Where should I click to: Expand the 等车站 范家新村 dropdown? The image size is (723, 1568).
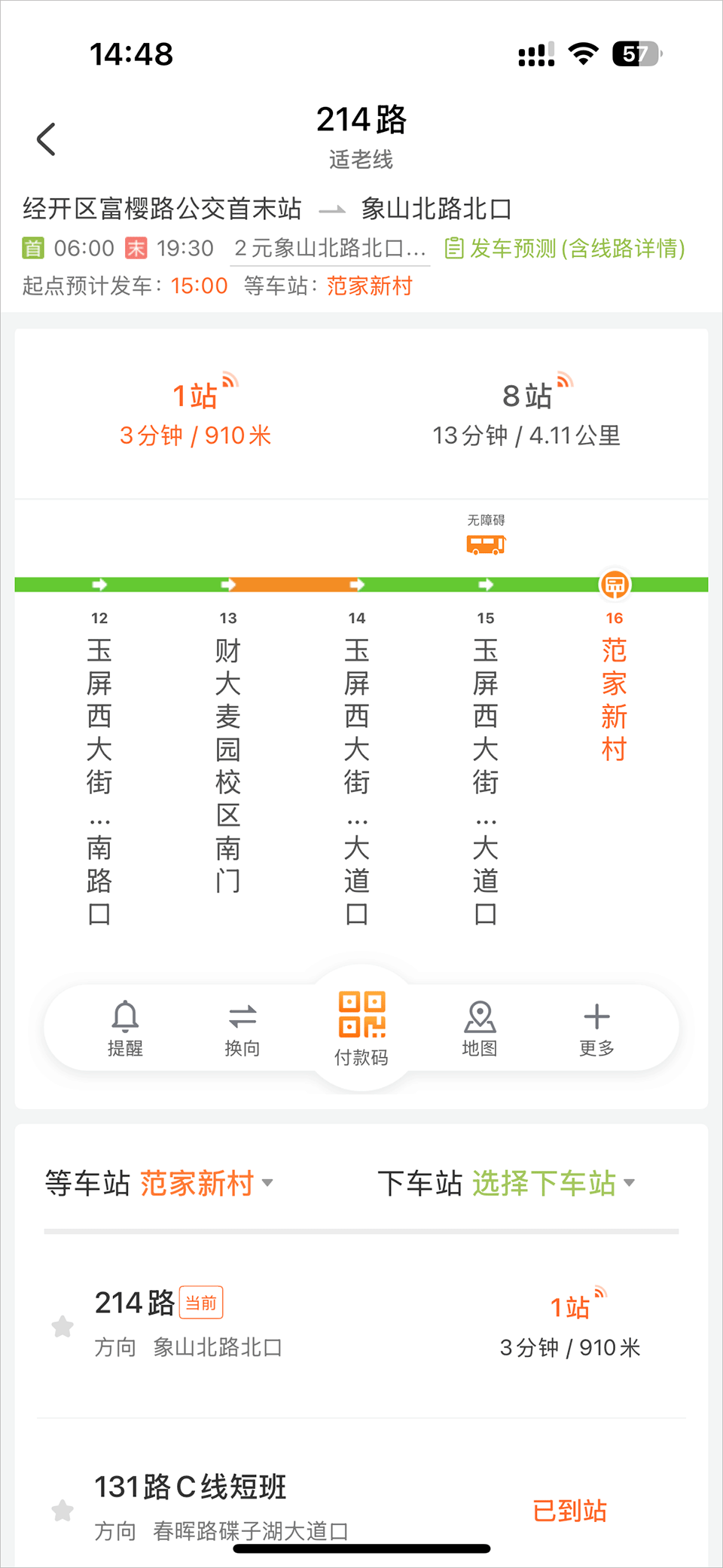point(205,1183)
